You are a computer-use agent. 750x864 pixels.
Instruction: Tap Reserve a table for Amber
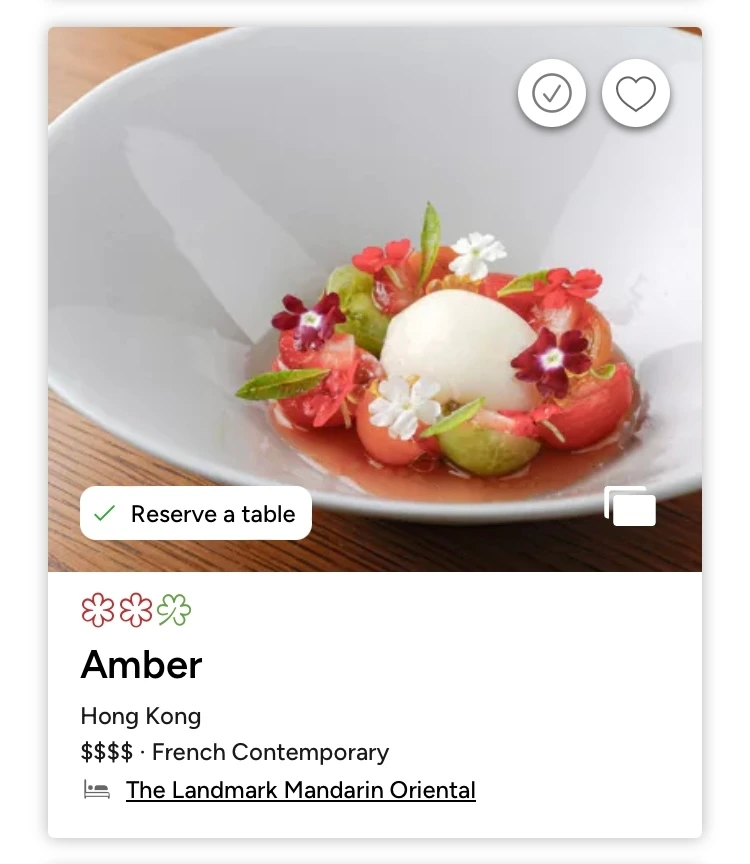(x=196, y=514)
